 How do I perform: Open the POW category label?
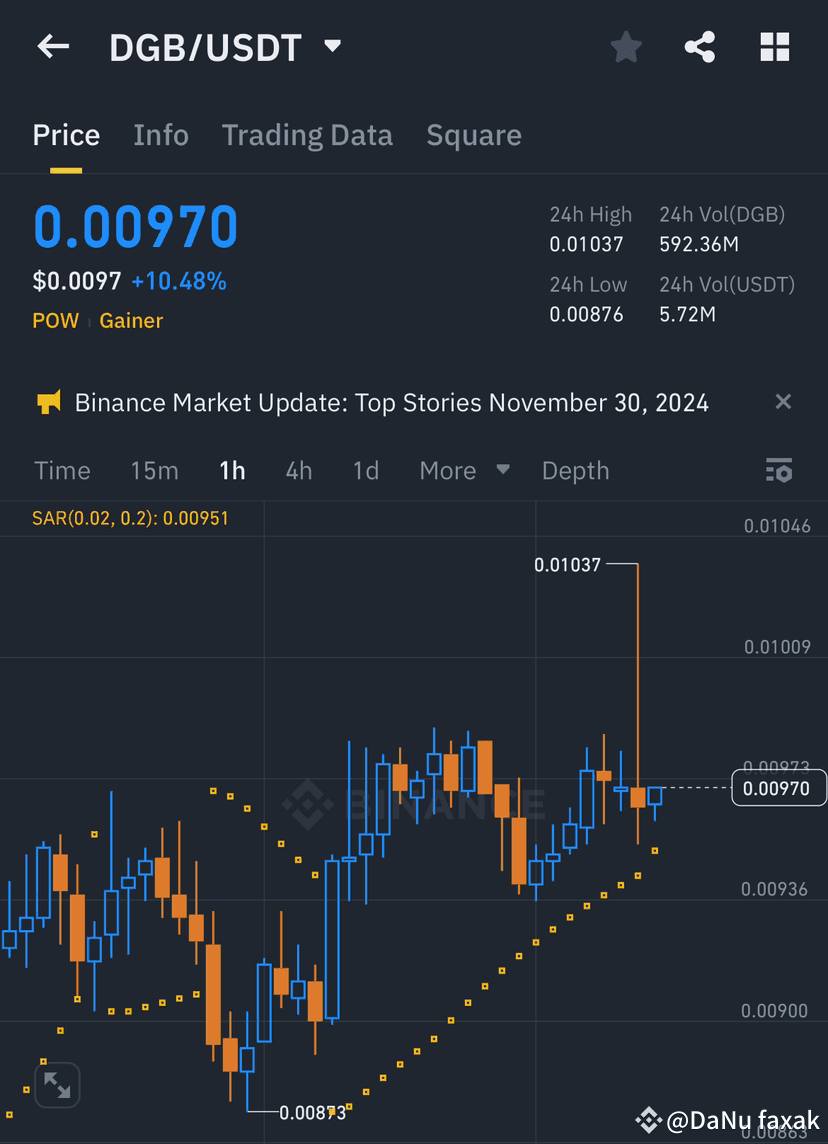pyautogui.click(x=56, y=320)
